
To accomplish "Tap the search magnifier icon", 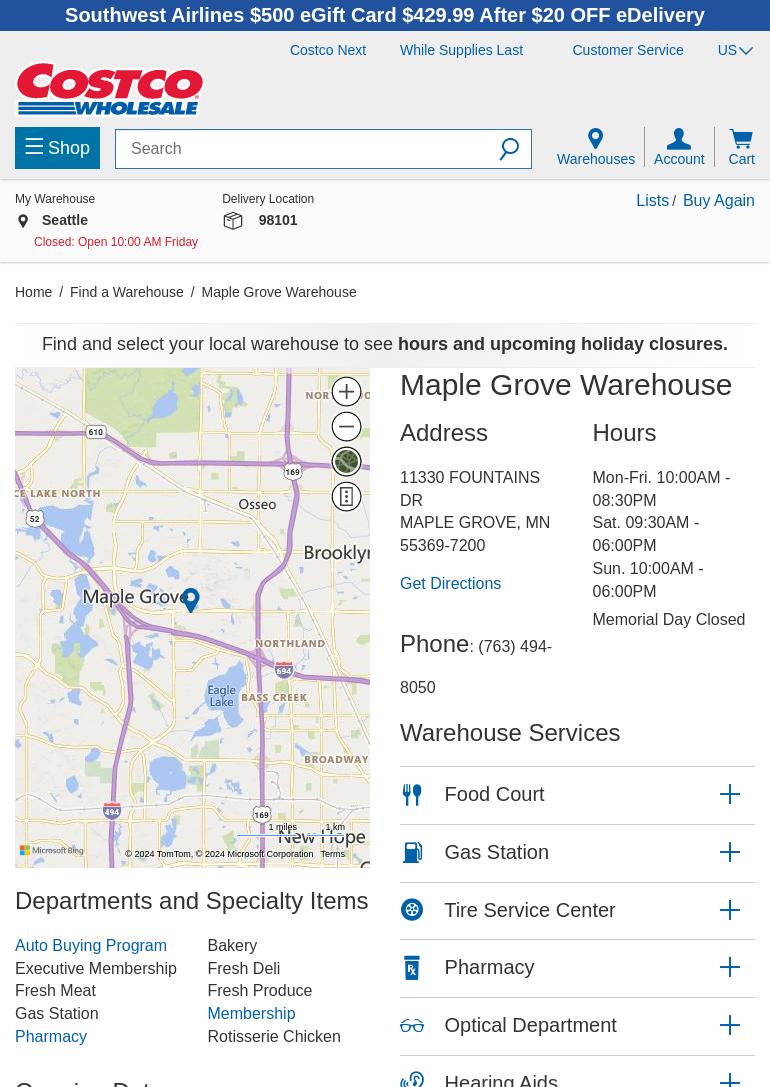I will pyautogui.click(x=509, y=149).
